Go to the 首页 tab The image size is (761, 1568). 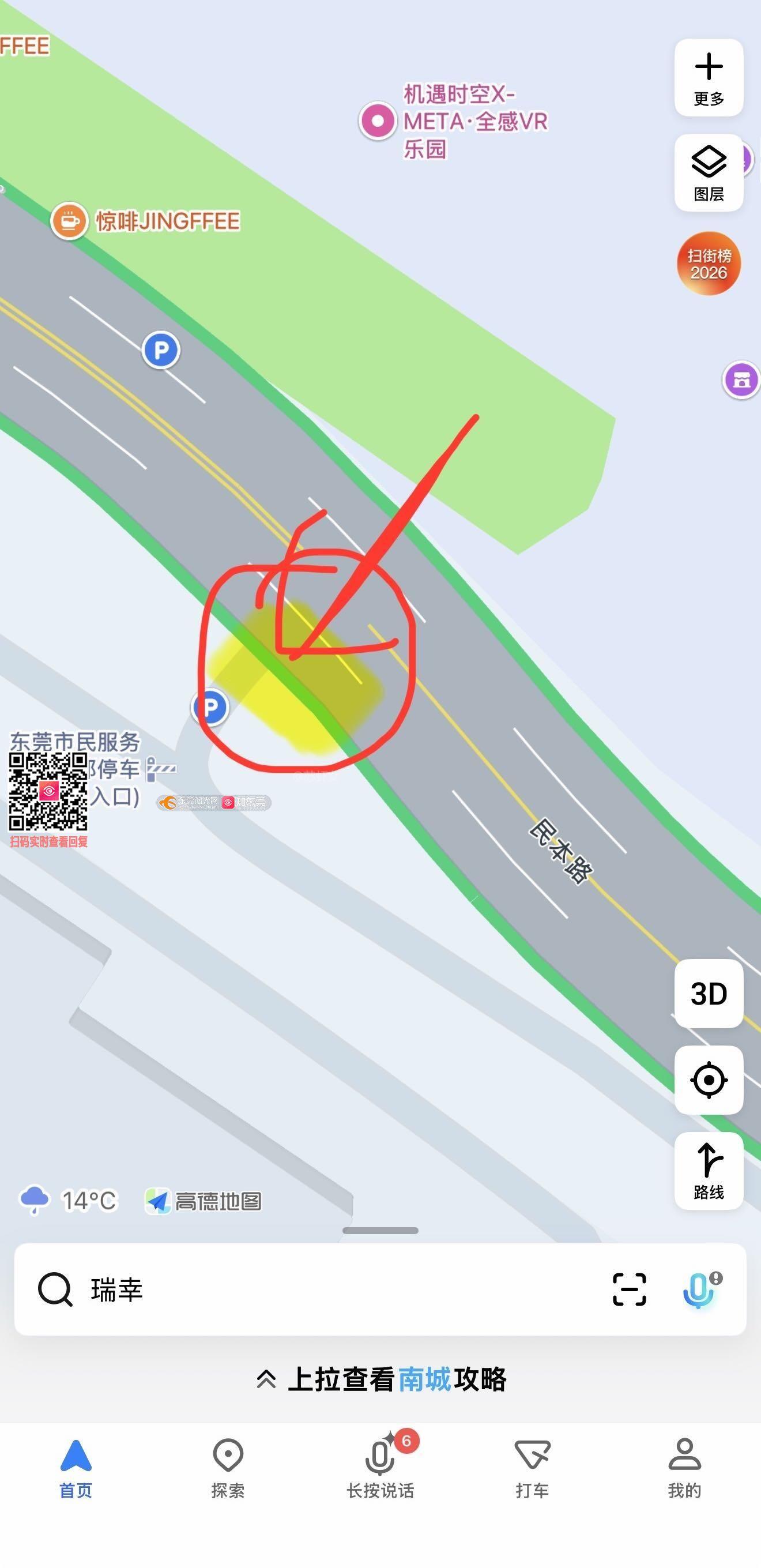(x=76, y=1467)
